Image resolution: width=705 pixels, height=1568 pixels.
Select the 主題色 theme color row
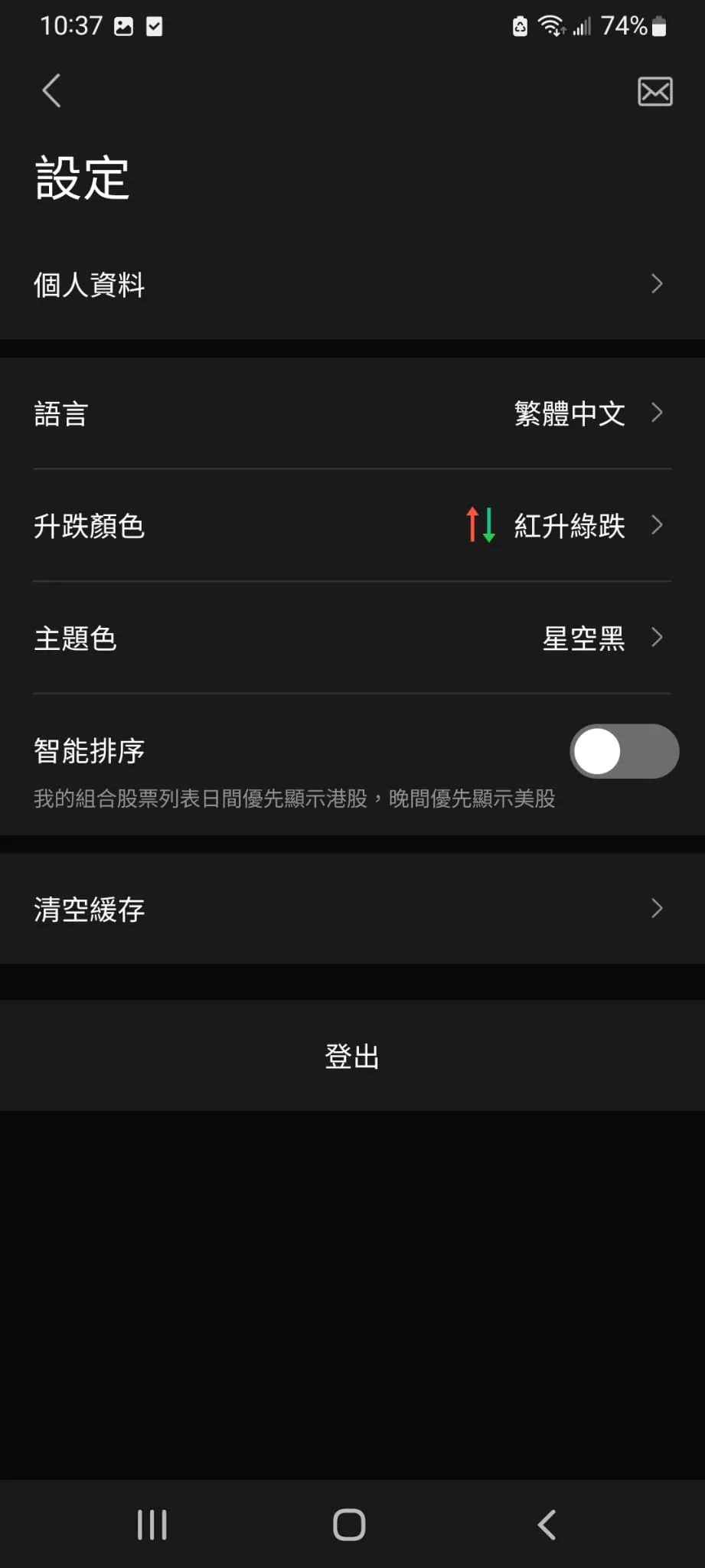pos(352,638)
